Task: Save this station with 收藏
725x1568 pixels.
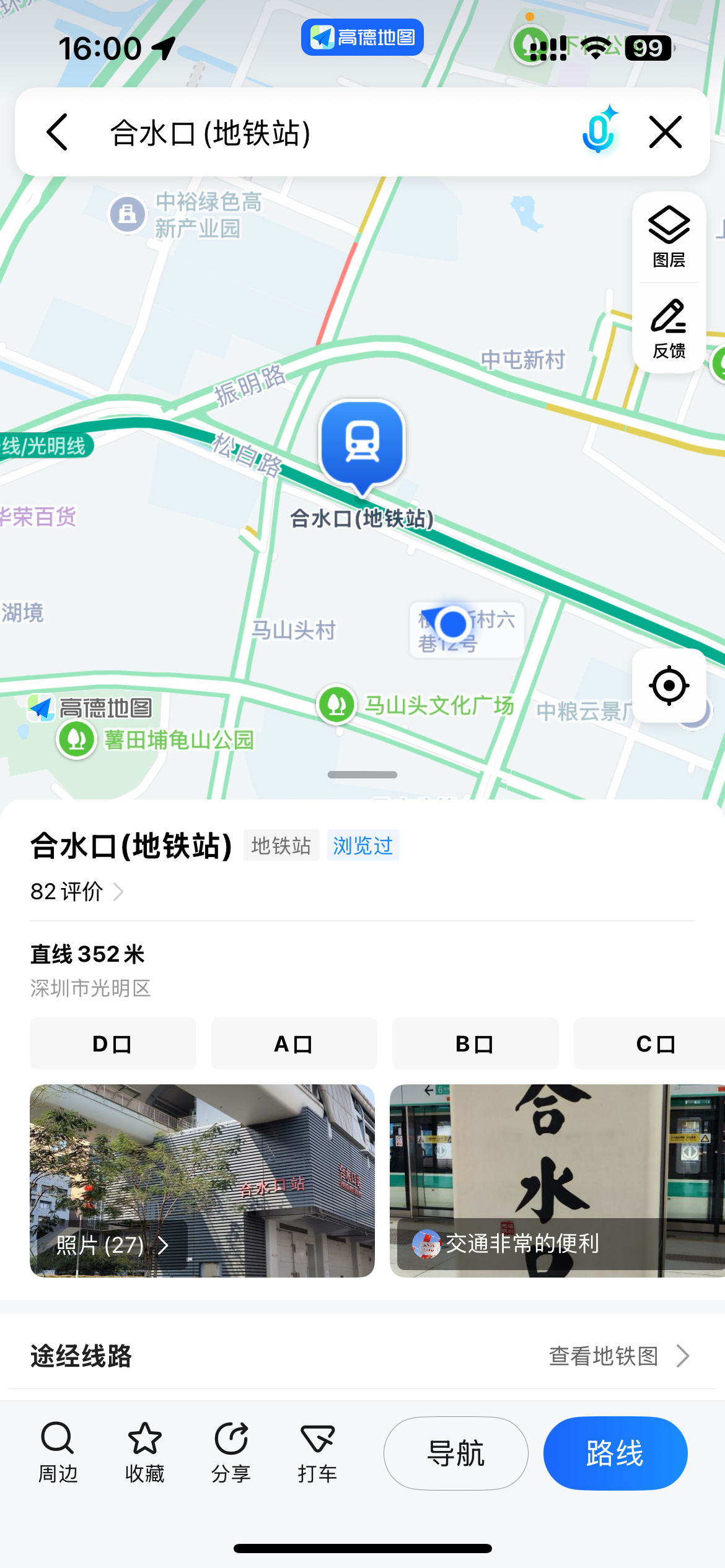Action: (144, 1453)
